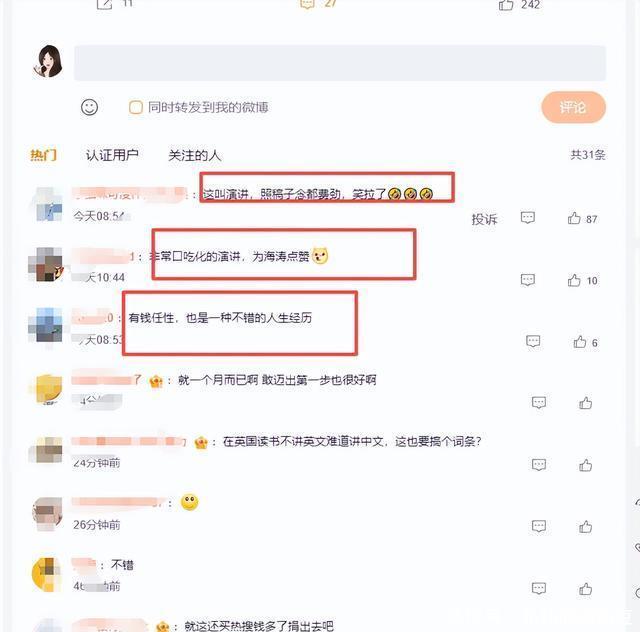Open the emoji picker

click(x=89, y=107)
